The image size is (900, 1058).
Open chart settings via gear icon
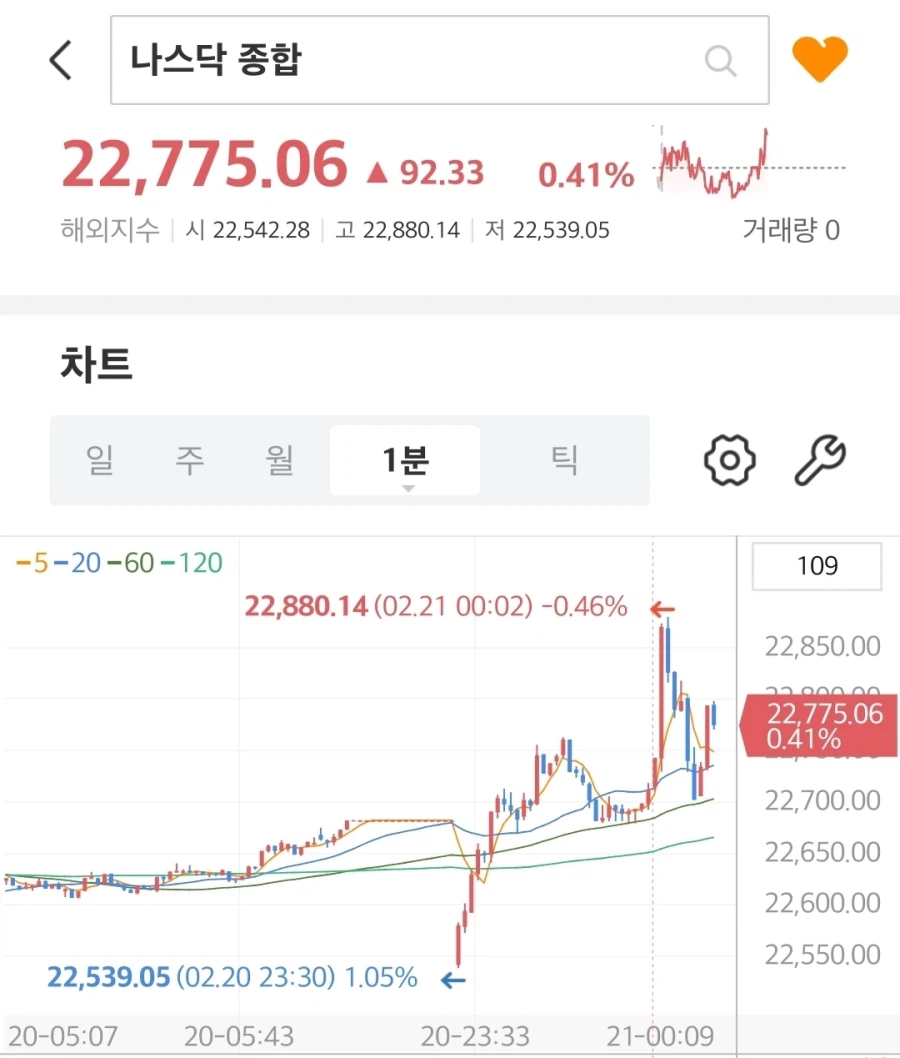729,460
